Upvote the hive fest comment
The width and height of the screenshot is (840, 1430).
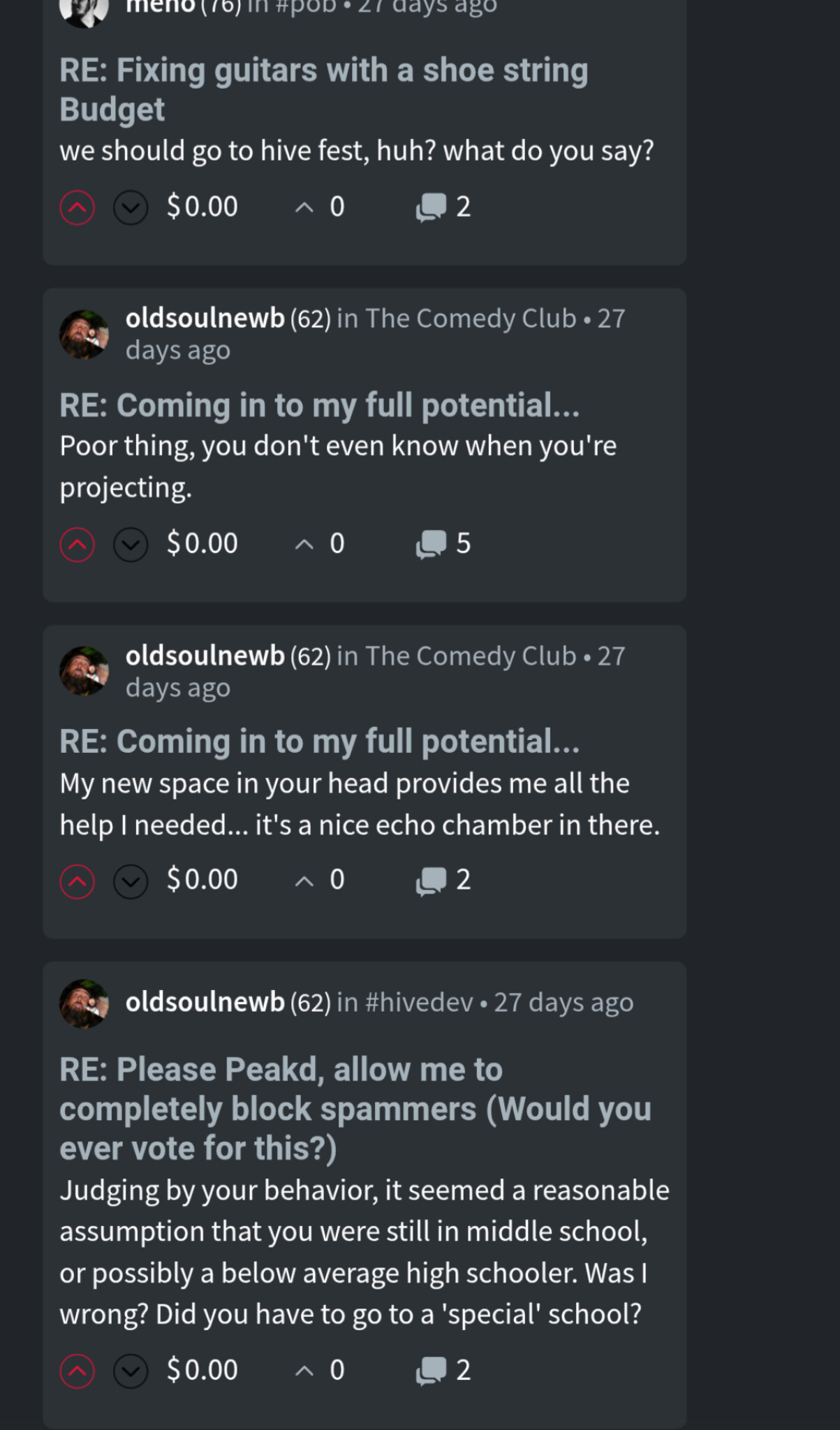tap(78, 207)
